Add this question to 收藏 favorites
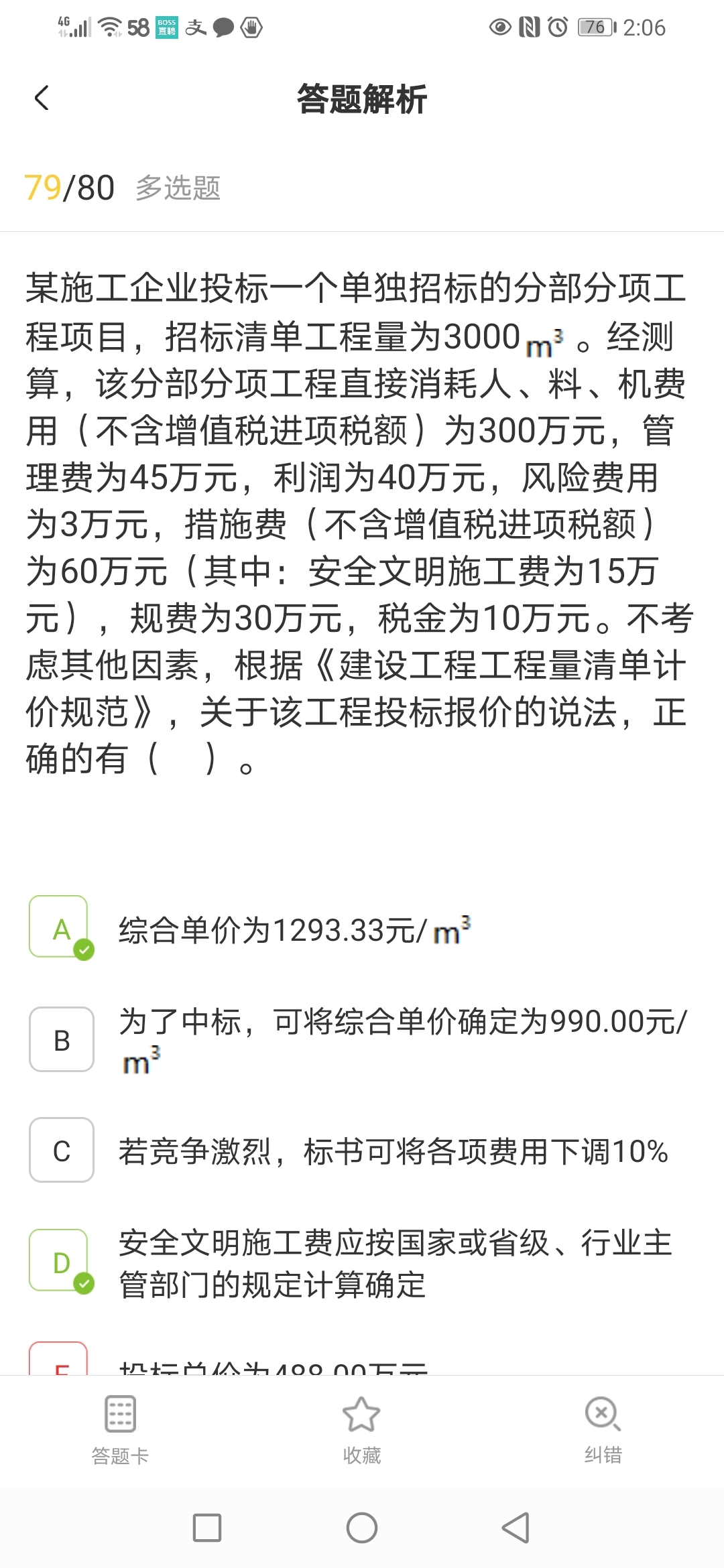Screen dimensions: 724x1568 (361, 1430)
